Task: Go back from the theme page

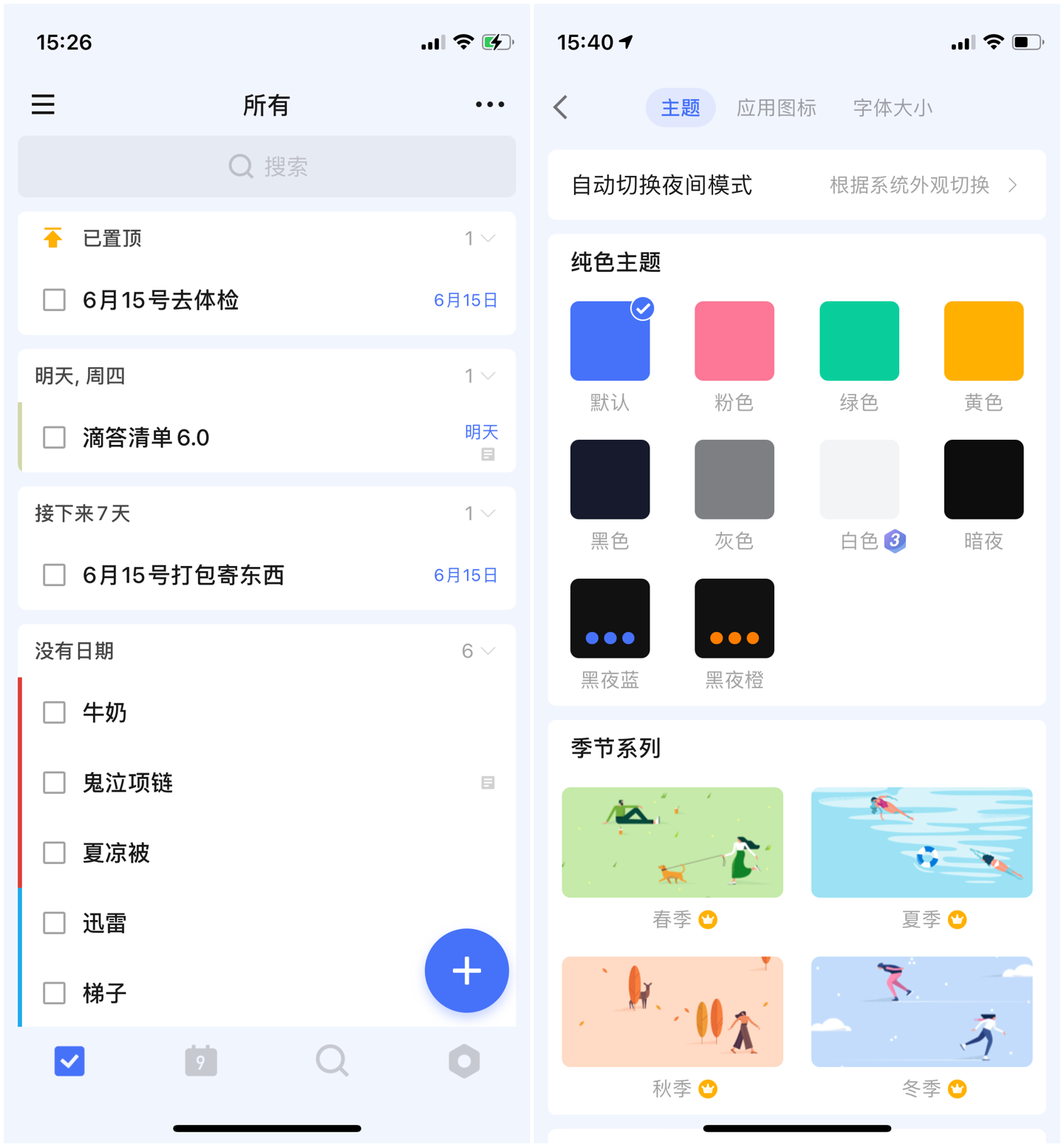Action: point(562,108)
